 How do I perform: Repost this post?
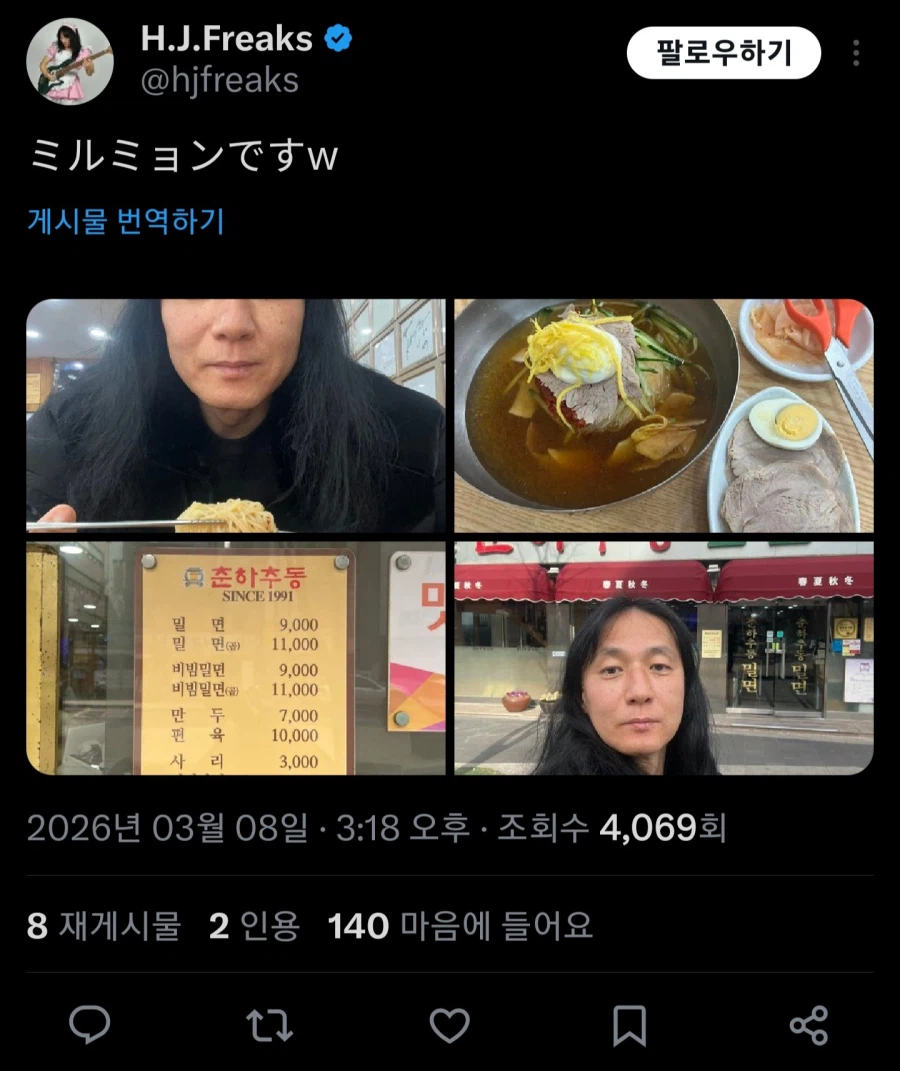(x=270, y=1023)
